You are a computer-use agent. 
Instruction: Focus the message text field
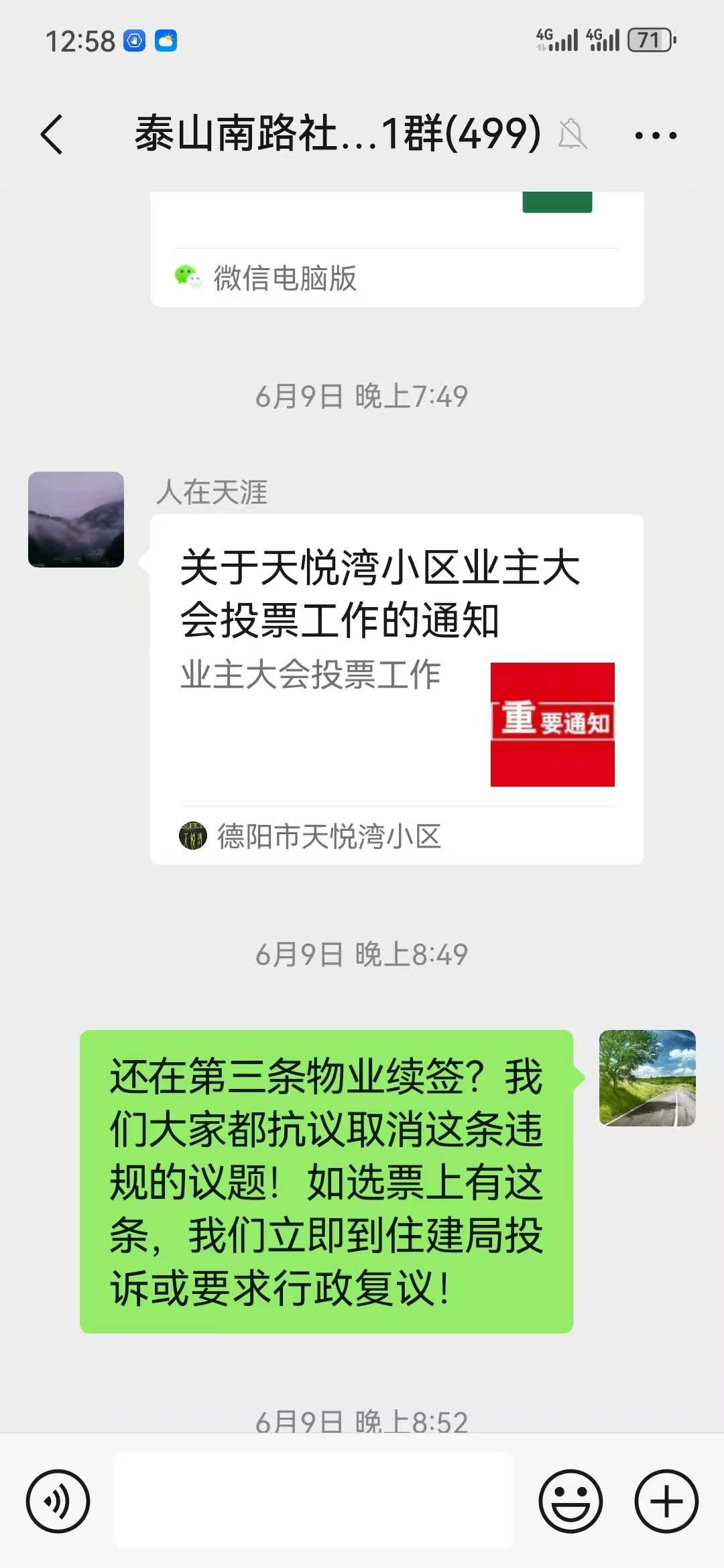(x=314, y=1501)
